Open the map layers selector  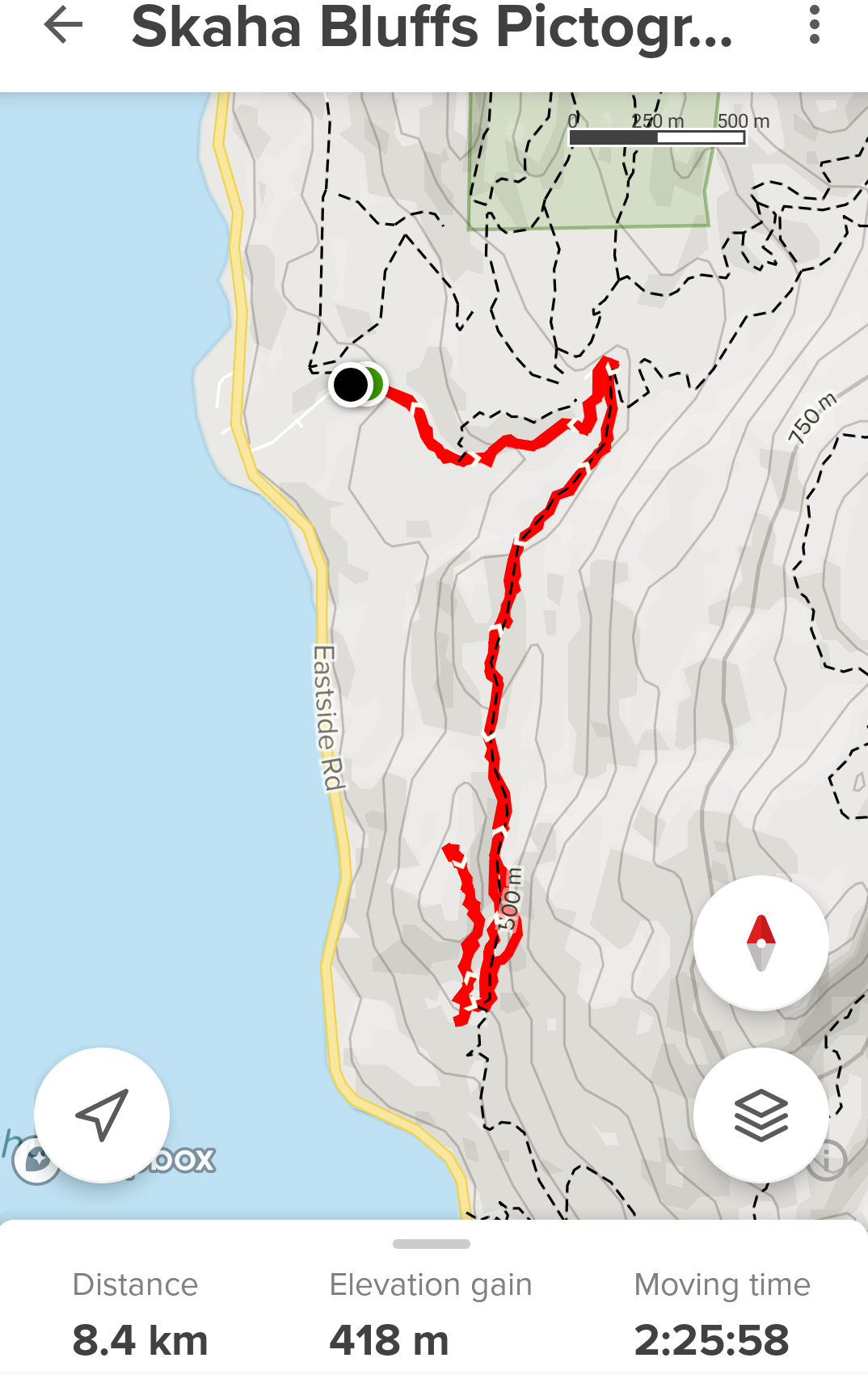coord(761,1115)
